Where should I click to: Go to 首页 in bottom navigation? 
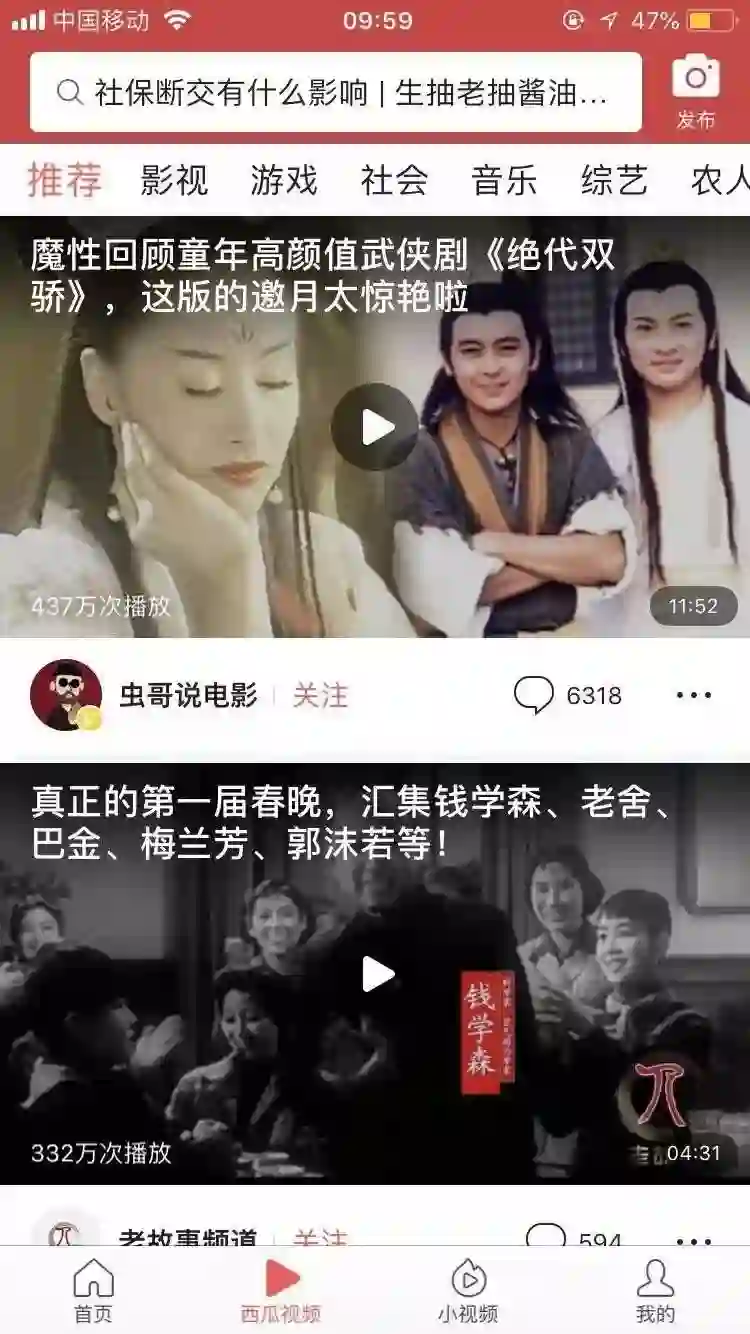coord(94,1290)
